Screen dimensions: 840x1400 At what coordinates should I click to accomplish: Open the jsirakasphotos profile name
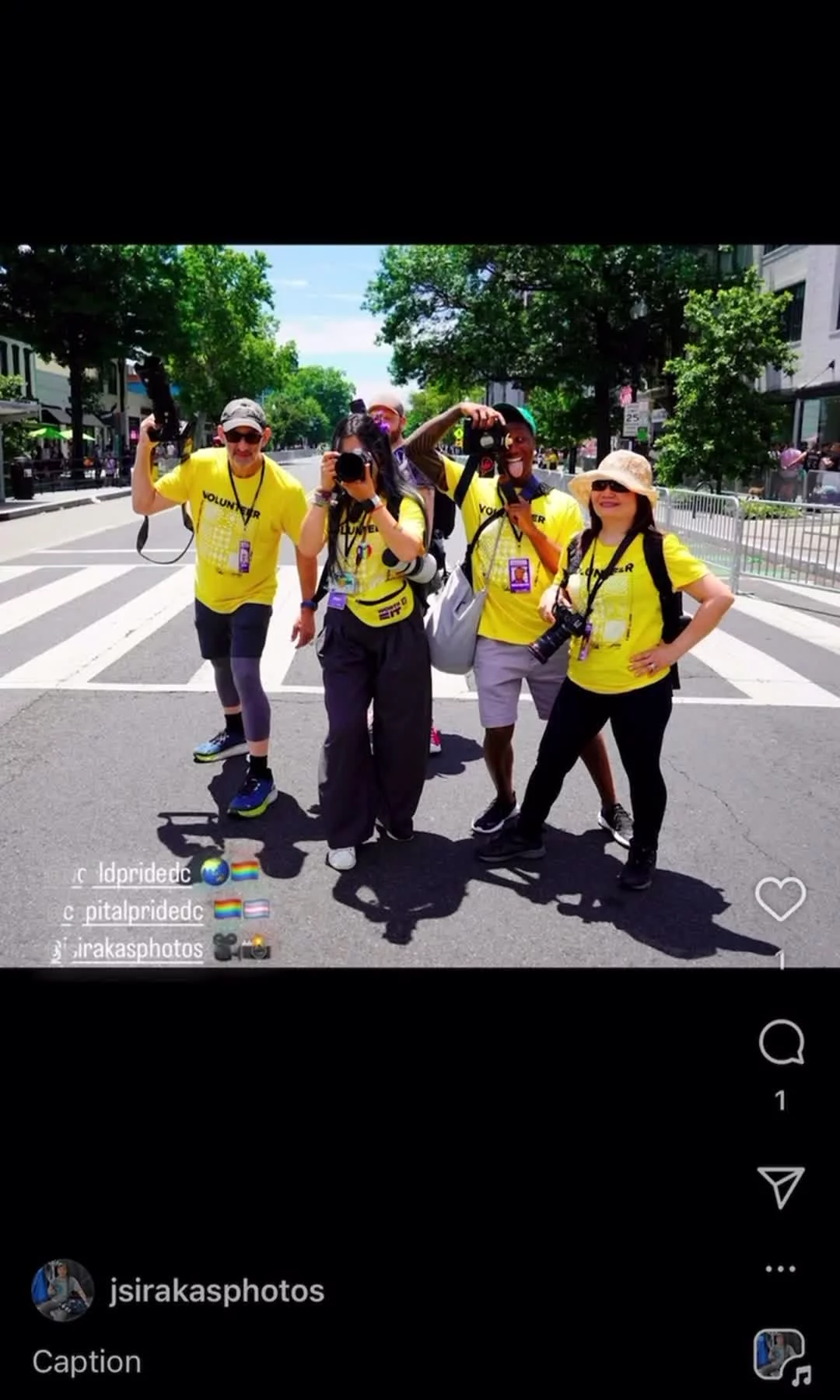[216, 1291]
